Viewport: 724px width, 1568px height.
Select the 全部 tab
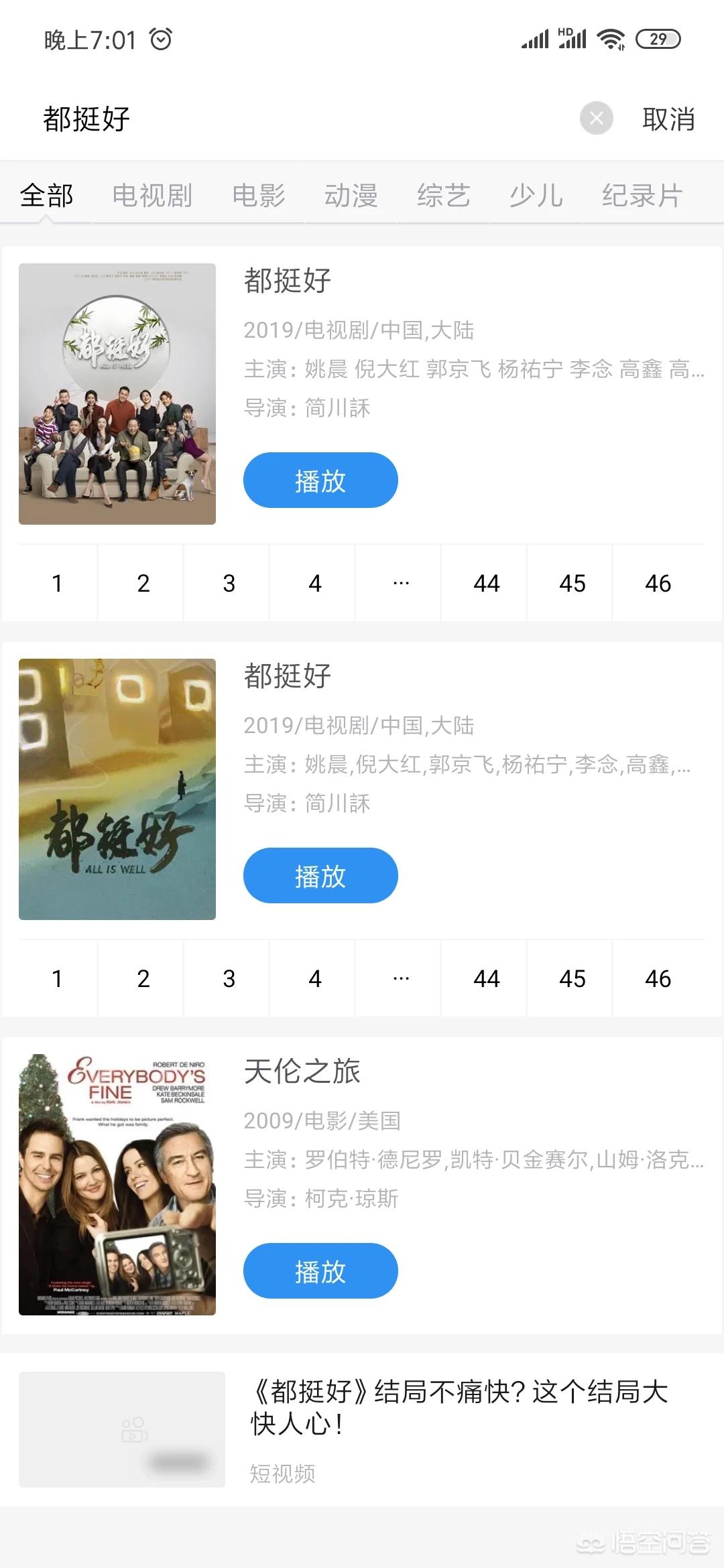click(46, 196)
